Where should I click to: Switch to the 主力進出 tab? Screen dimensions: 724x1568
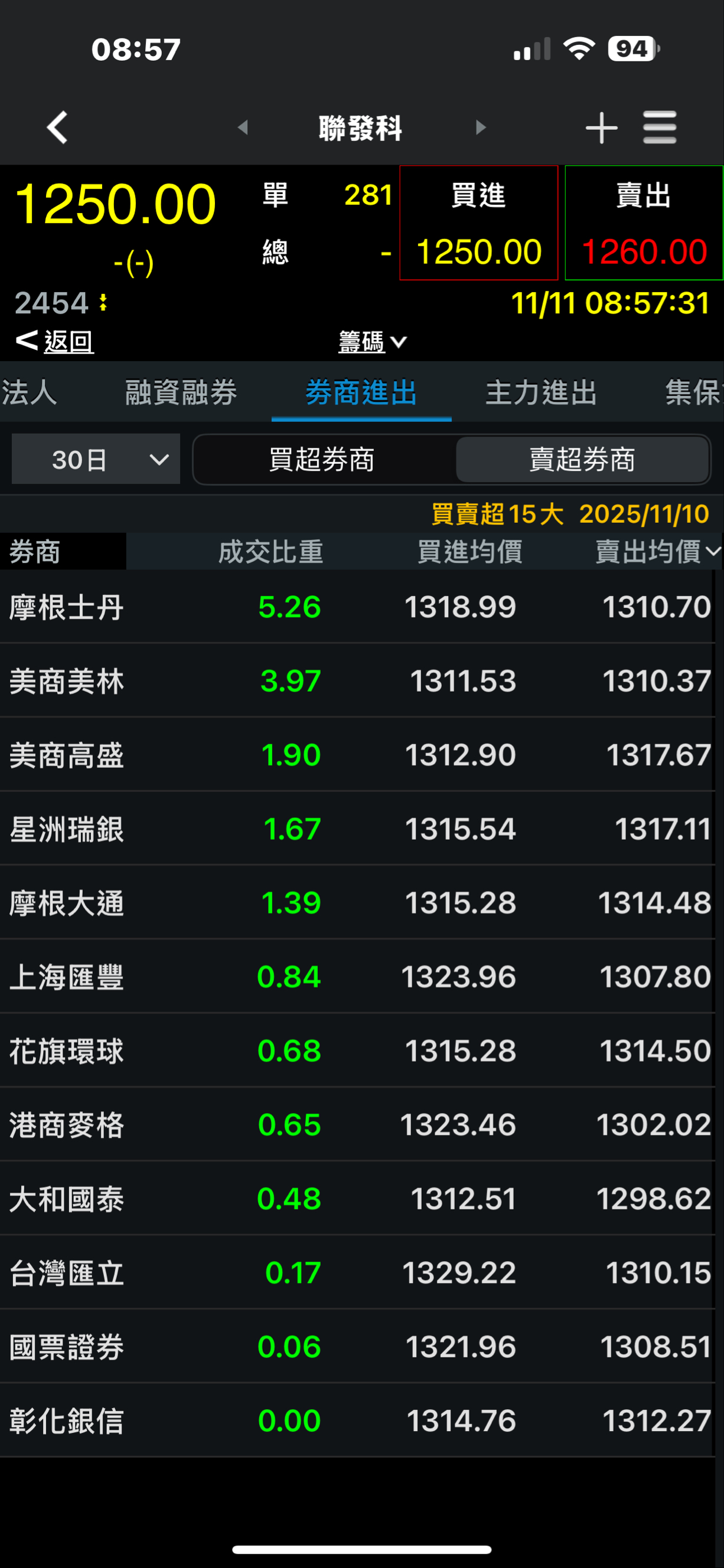tap(542, 392)
